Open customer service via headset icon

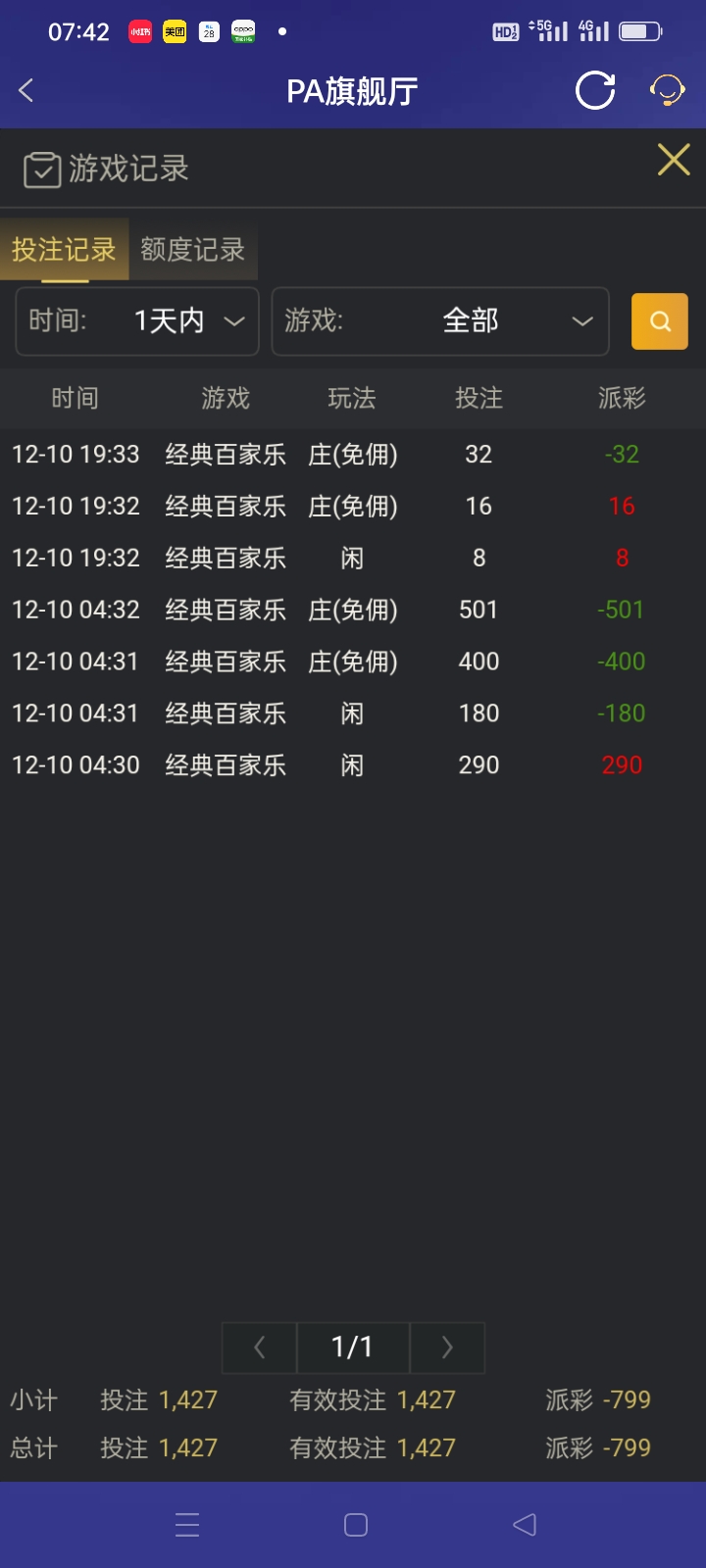[x=666, y=90]
